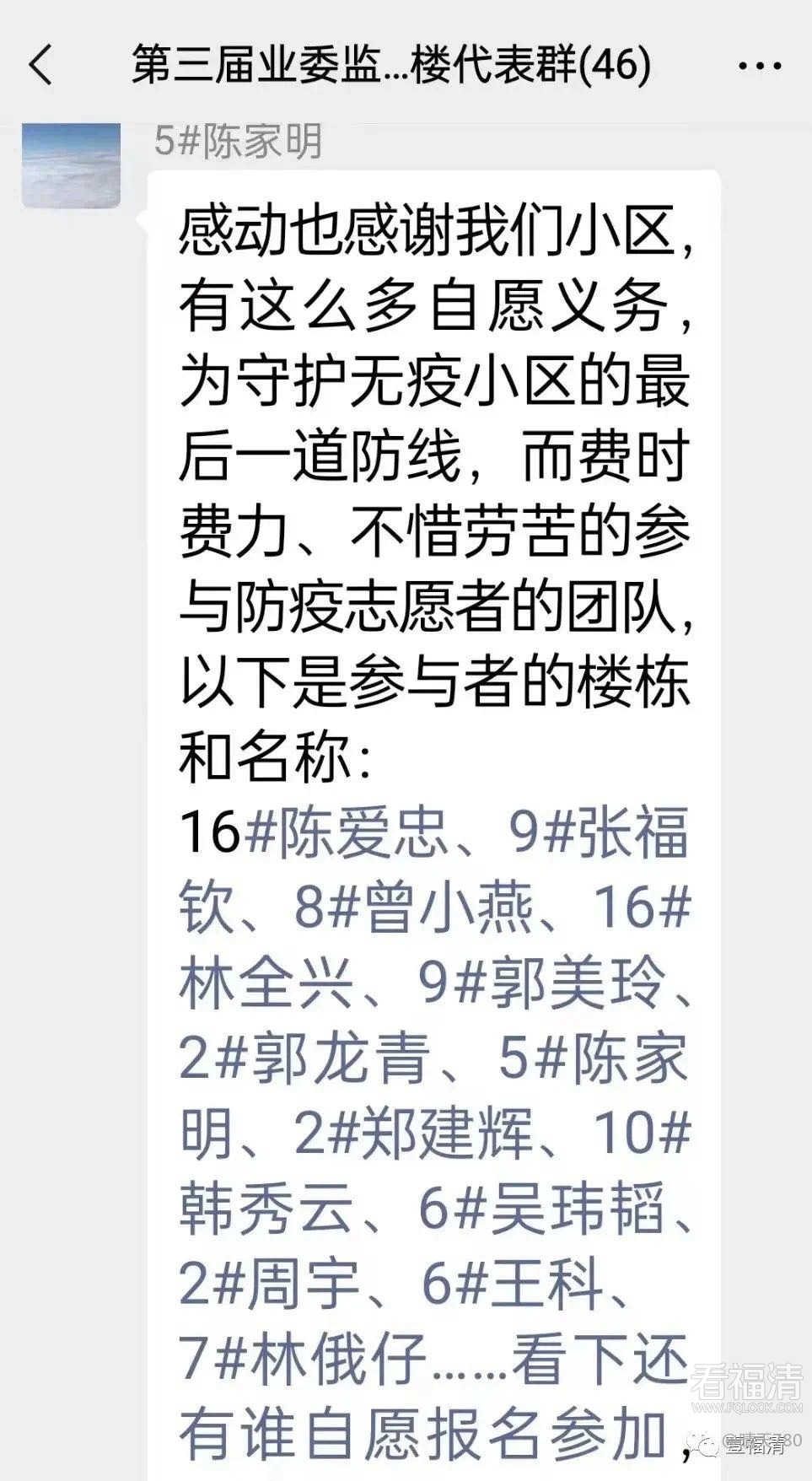Screen dimensions: 812x1481
Task: Go back to the chat list
Action: click(x=40, y=65)
